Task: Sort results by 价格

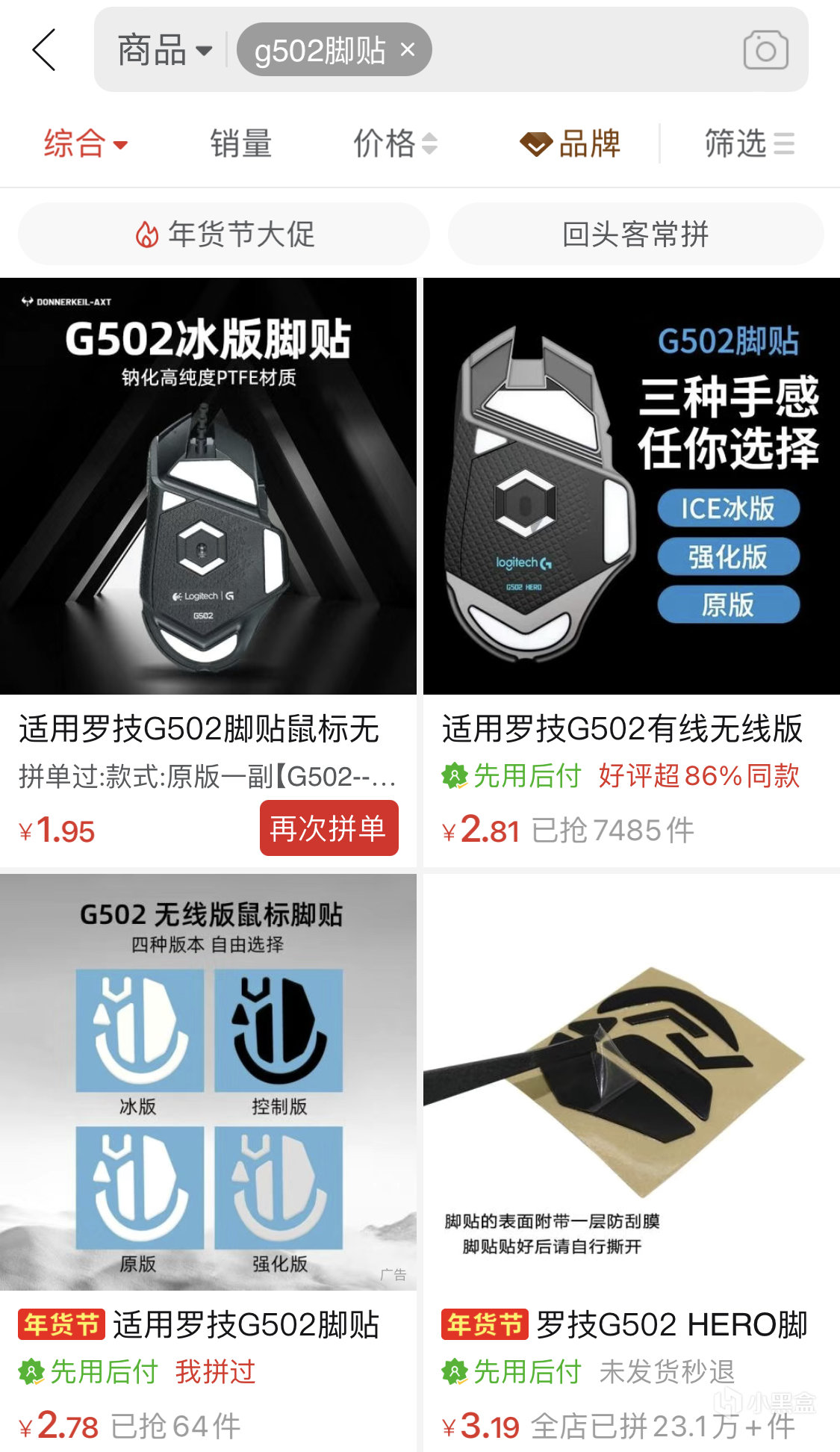Action: coord(394,143)
